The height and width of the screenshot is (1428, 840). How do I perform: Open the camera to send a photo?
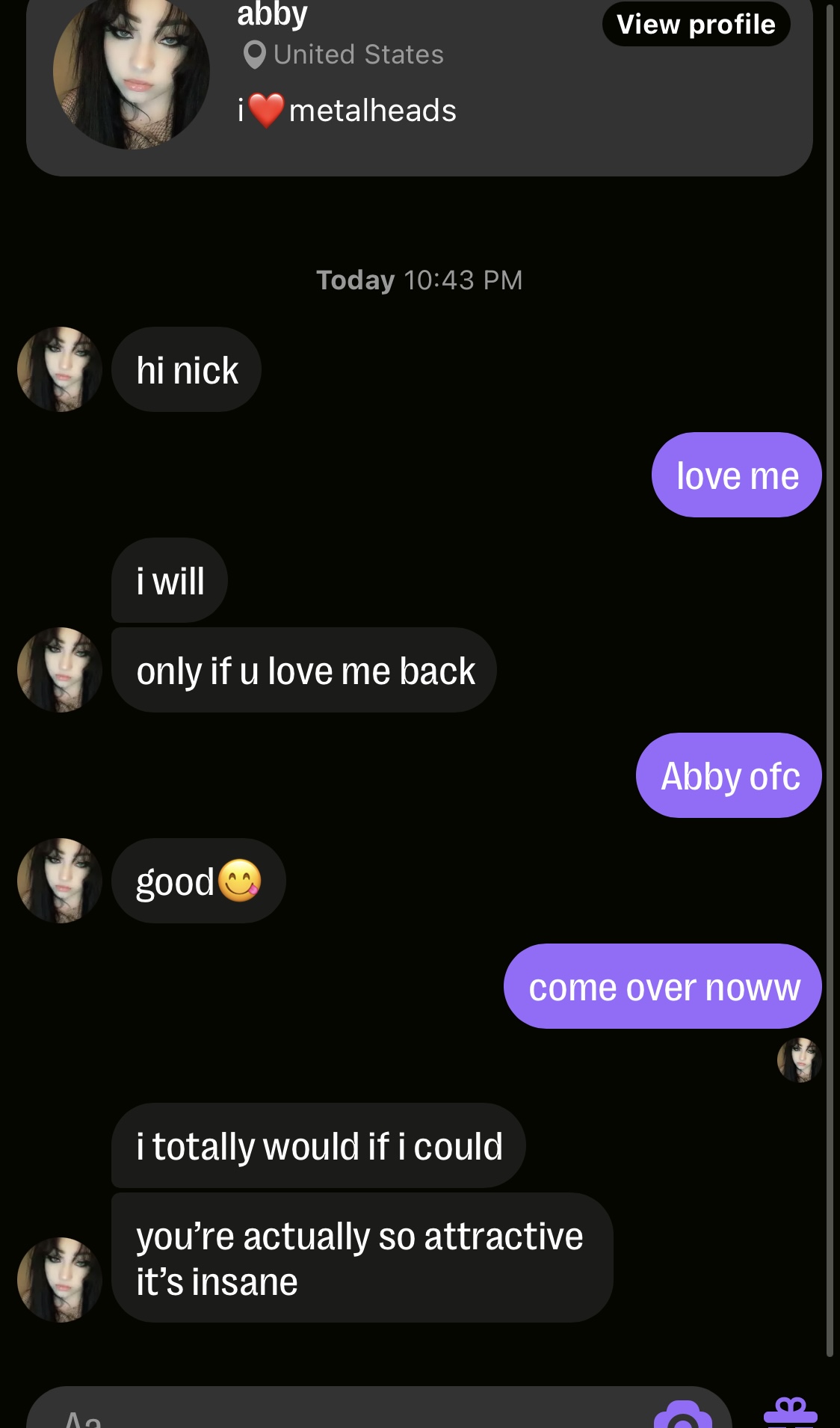pos(682,1415)
